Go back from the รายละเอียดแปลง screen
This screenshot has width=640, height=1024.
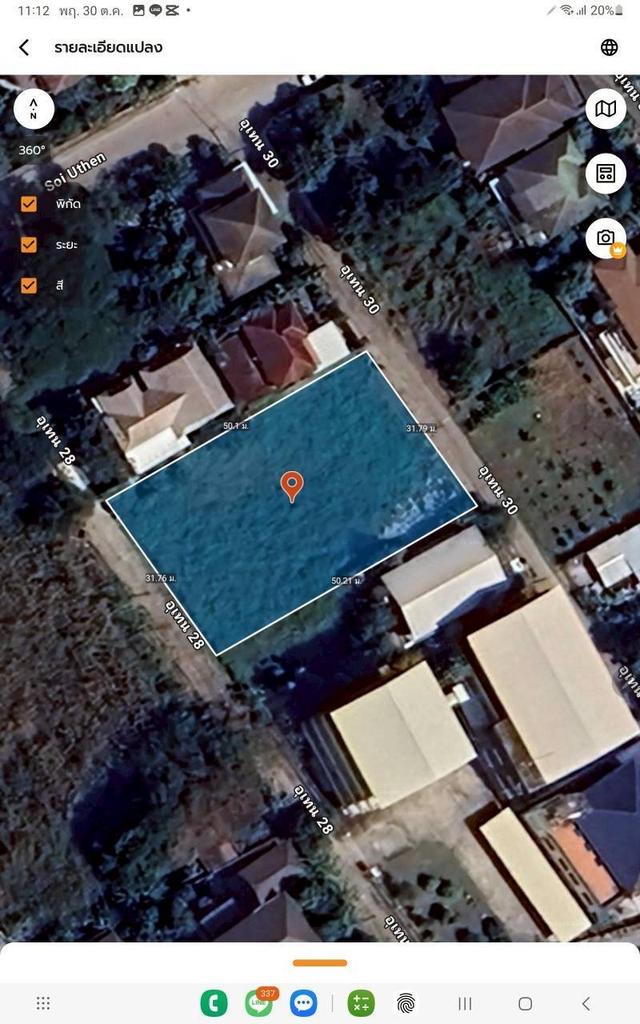(x=24, y=47)
